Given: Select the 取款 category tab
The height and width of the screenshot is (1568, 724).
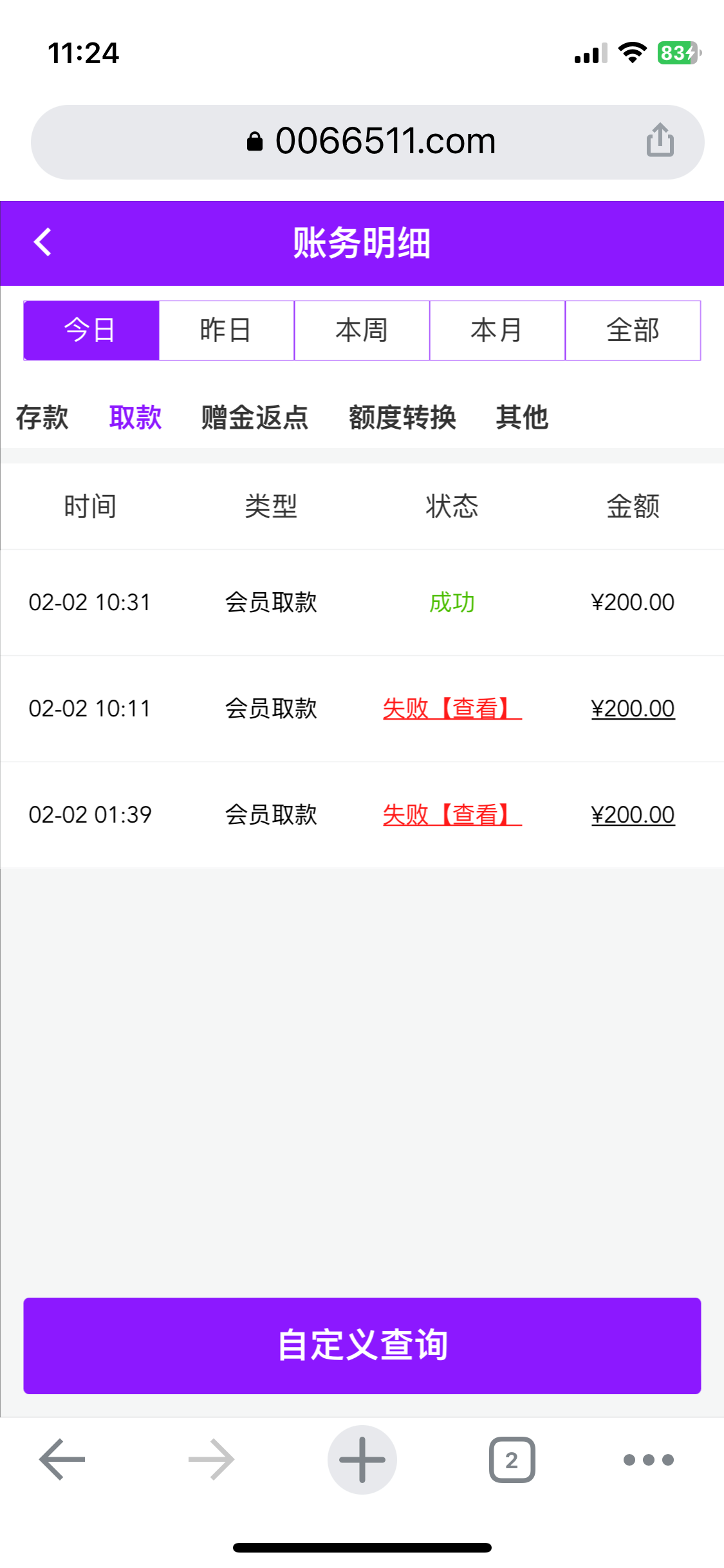Looking at the screenshot, I should pos(135,417).
